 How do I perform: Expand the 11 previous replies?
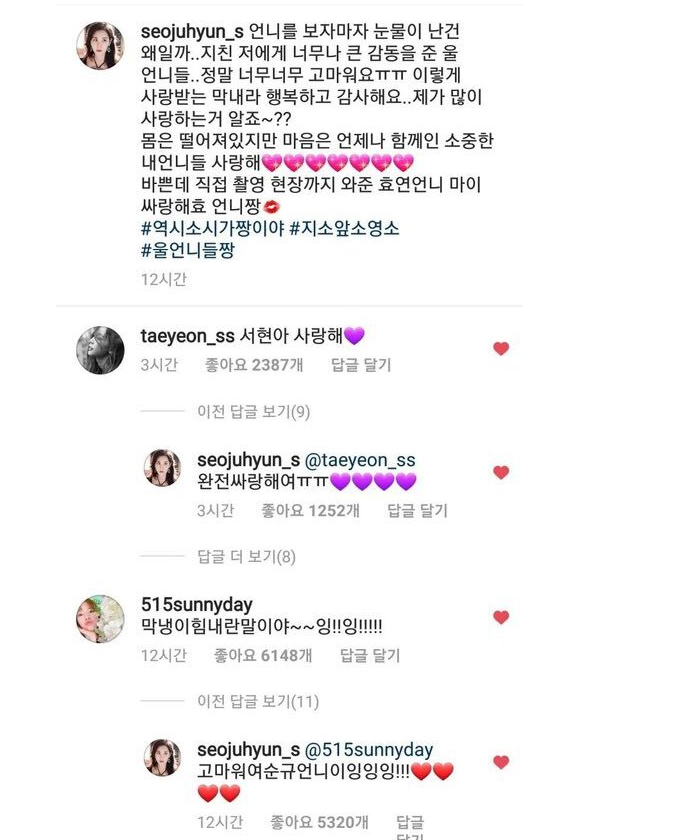coord(258,701)
